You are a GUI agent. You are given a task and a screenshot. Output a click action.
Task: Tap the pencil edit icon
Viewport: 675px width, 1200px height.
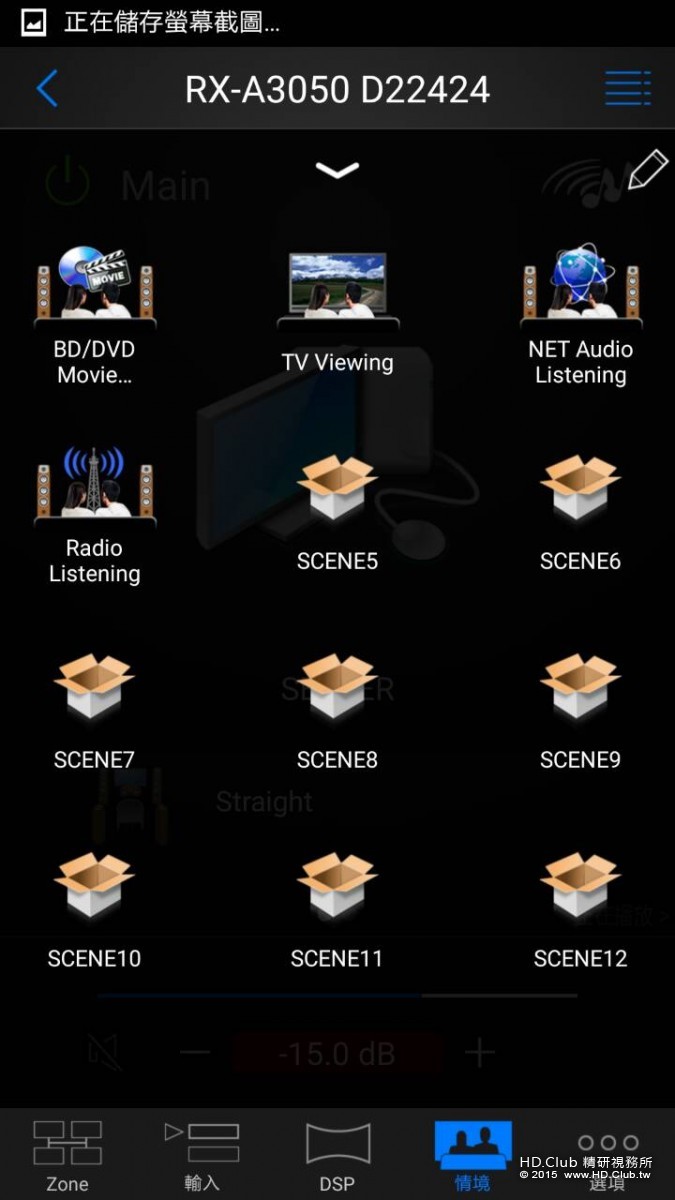[x=646, y=171]
